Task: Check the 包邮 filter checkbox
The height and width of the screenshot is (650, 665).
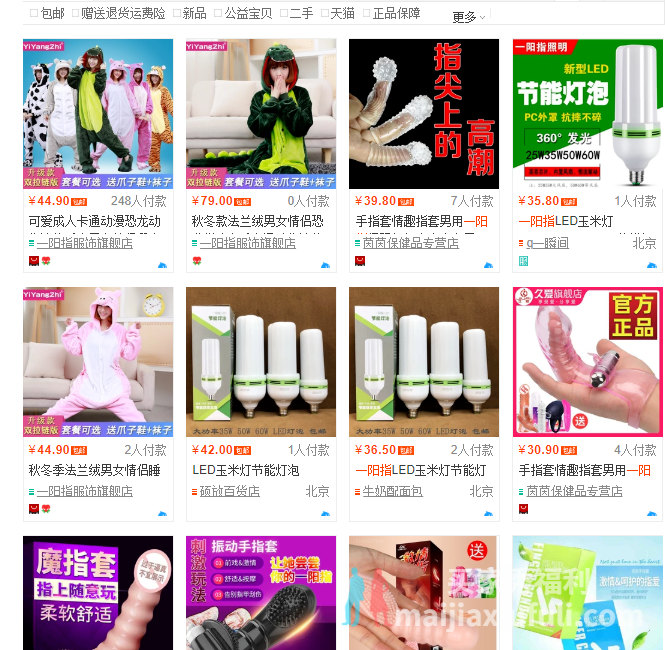Action: [x=34, y=13]
